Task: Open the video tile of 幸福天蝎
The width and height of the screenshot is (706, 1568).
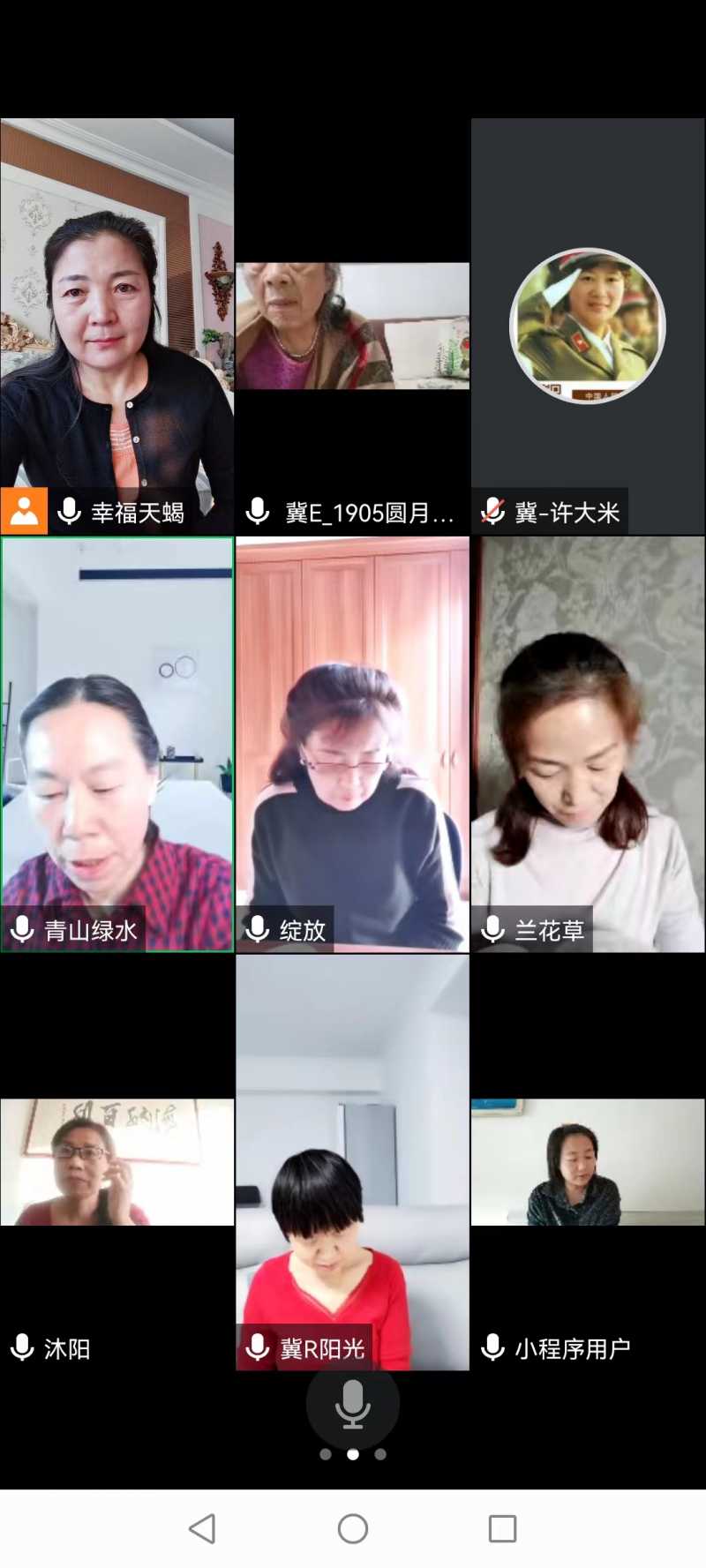Action: coord(116,326)
